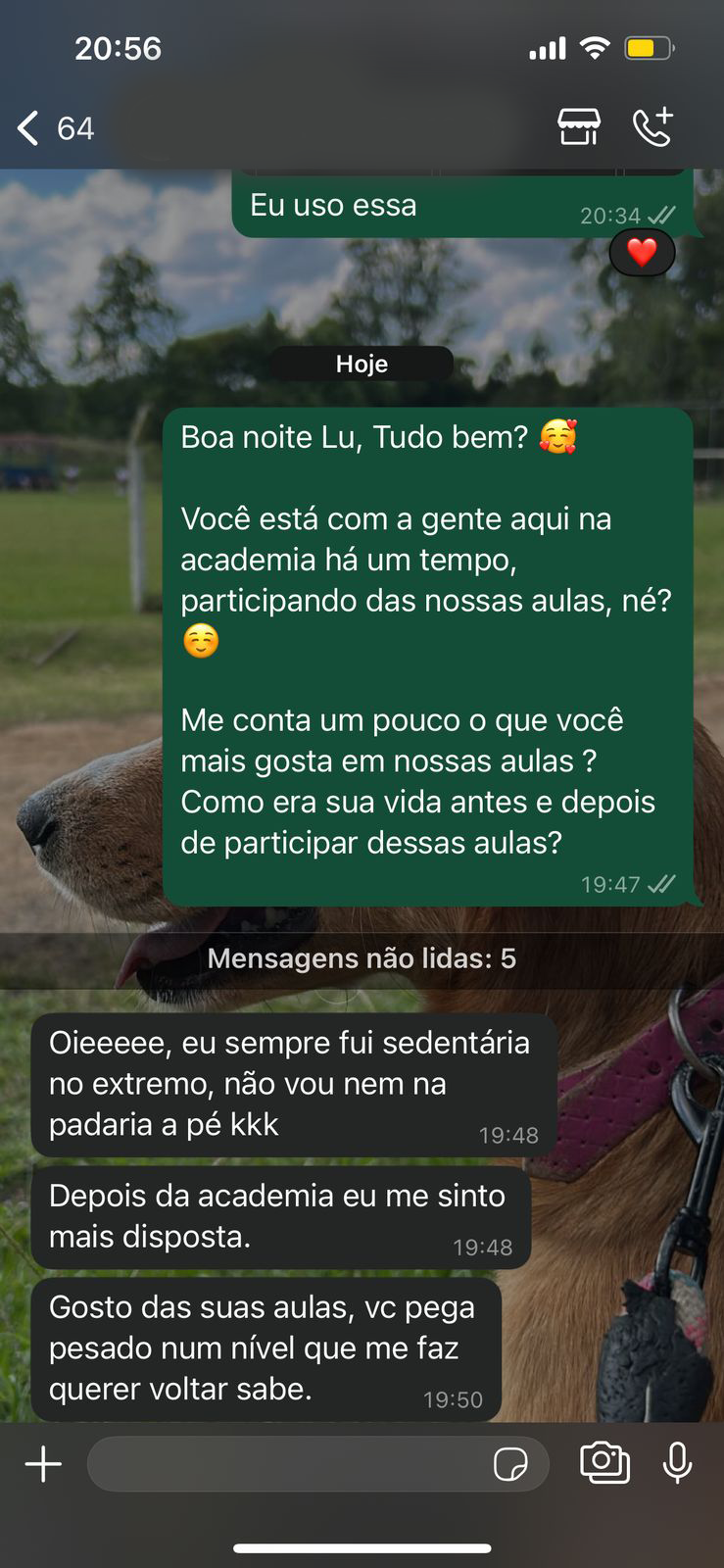Tap the 'Hoje' date separator pill

[x=362, y=364]
